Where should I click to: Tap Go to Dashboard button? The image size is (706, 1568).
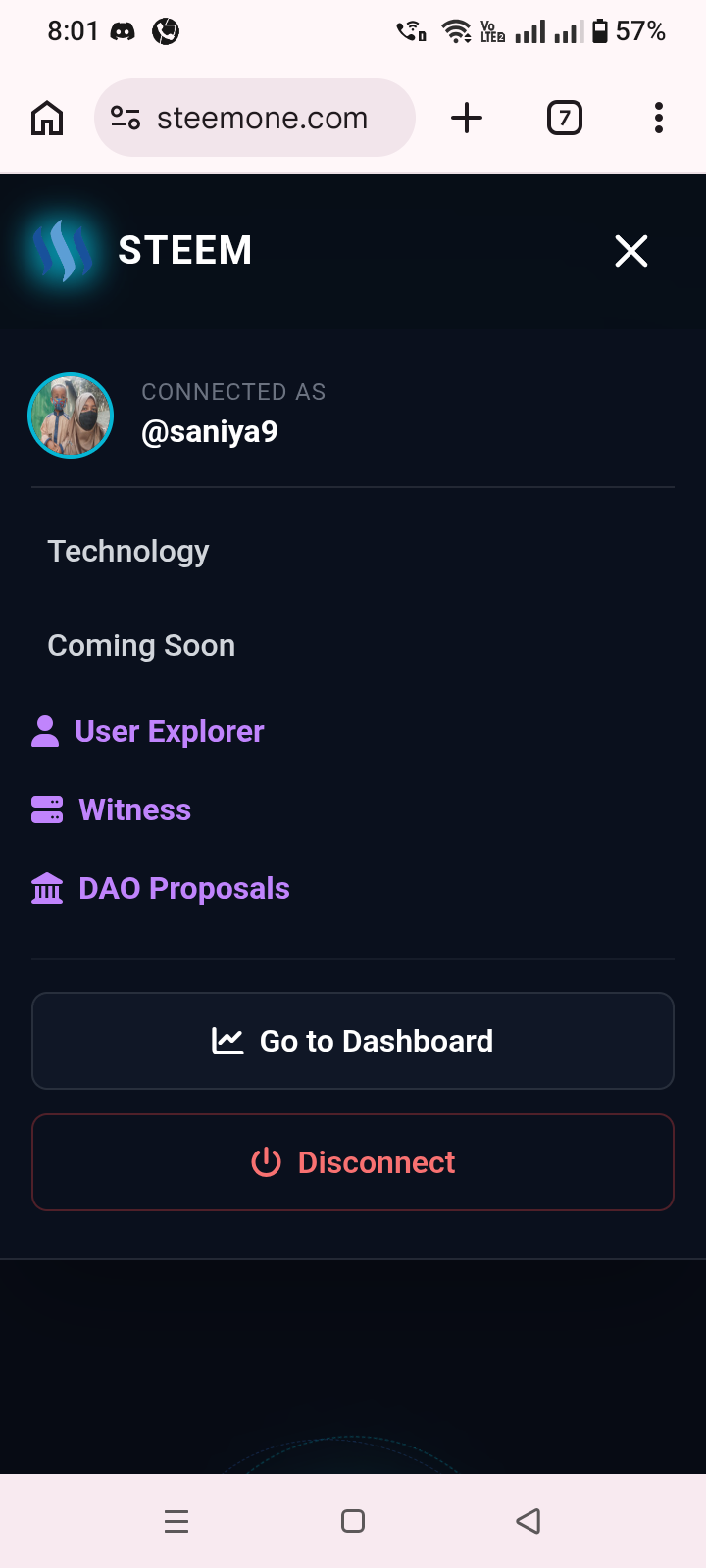coord(353,1041)
